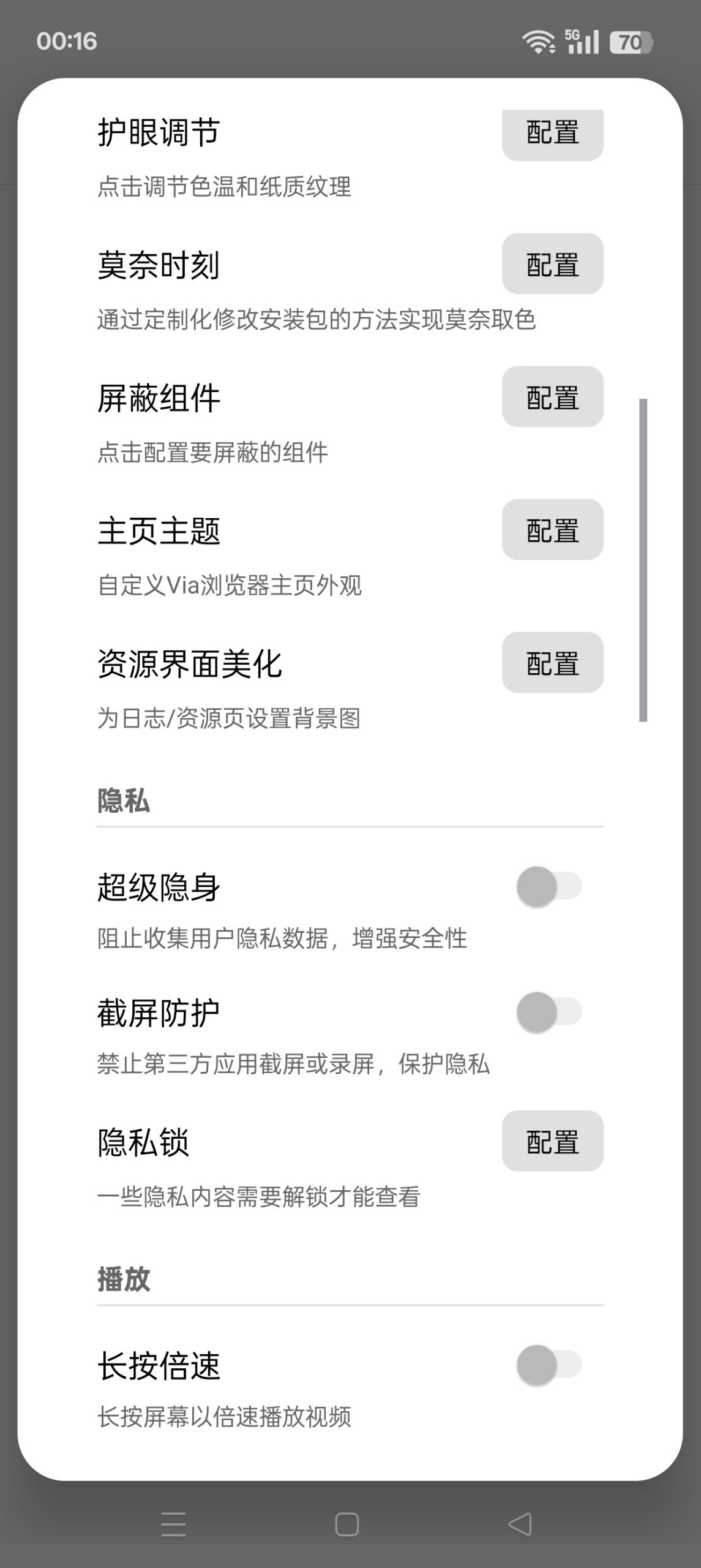Configure the 隐私锁 privacy lock

pyautogui.click(x=552, y=1142)
